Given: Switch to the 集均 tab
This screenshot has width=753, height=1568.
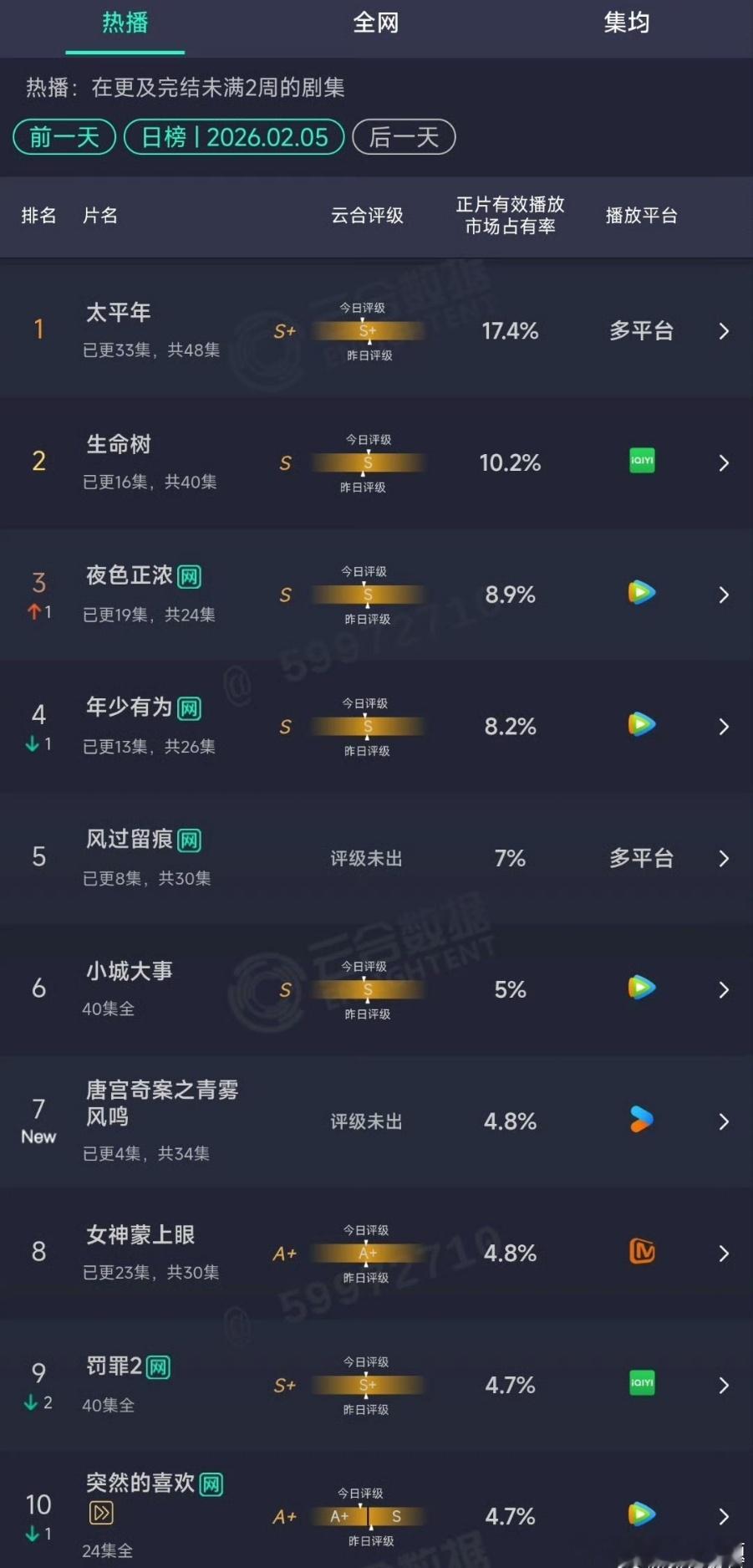Looking at the screenshot, I should tap(625, 23).
